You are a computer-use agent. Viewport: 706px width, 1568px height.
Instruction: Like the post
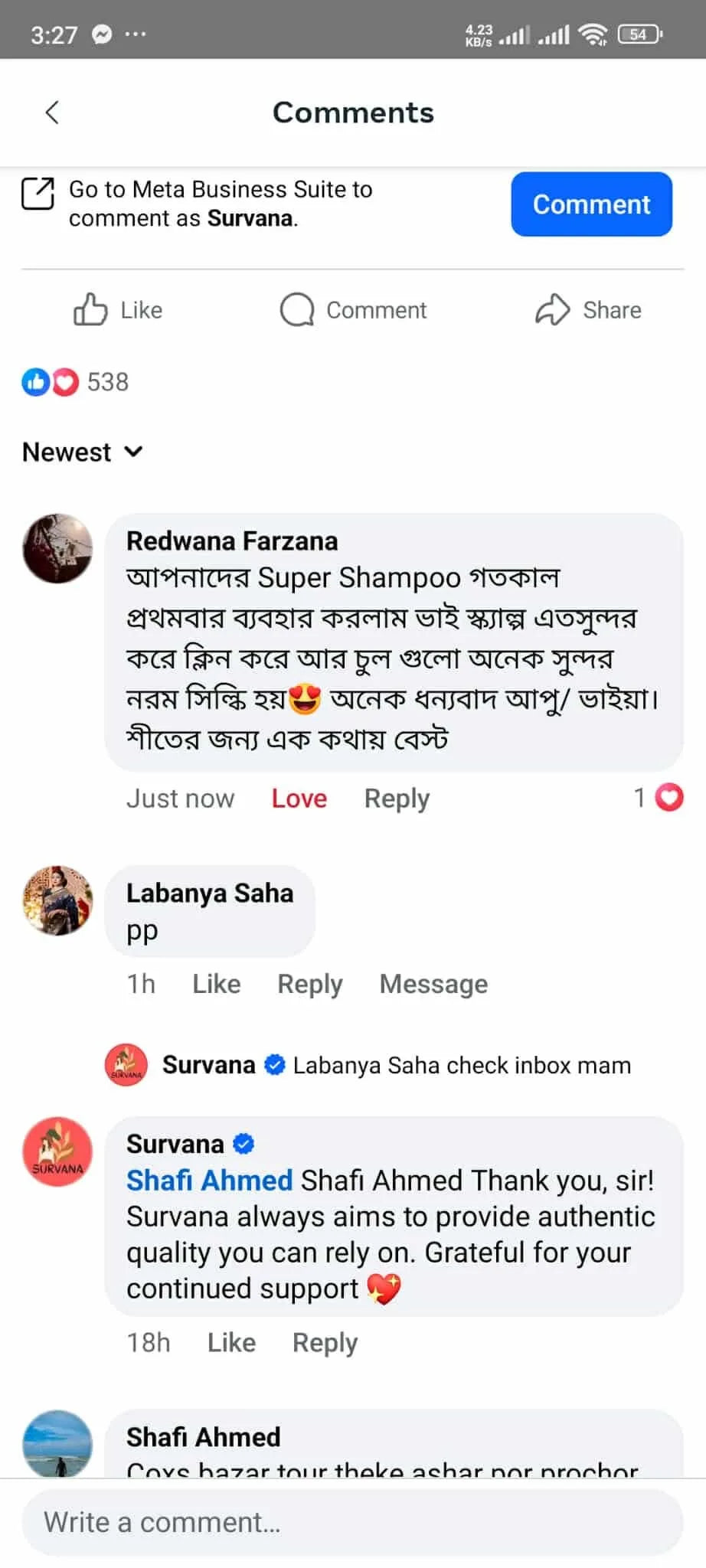point(118,310)
